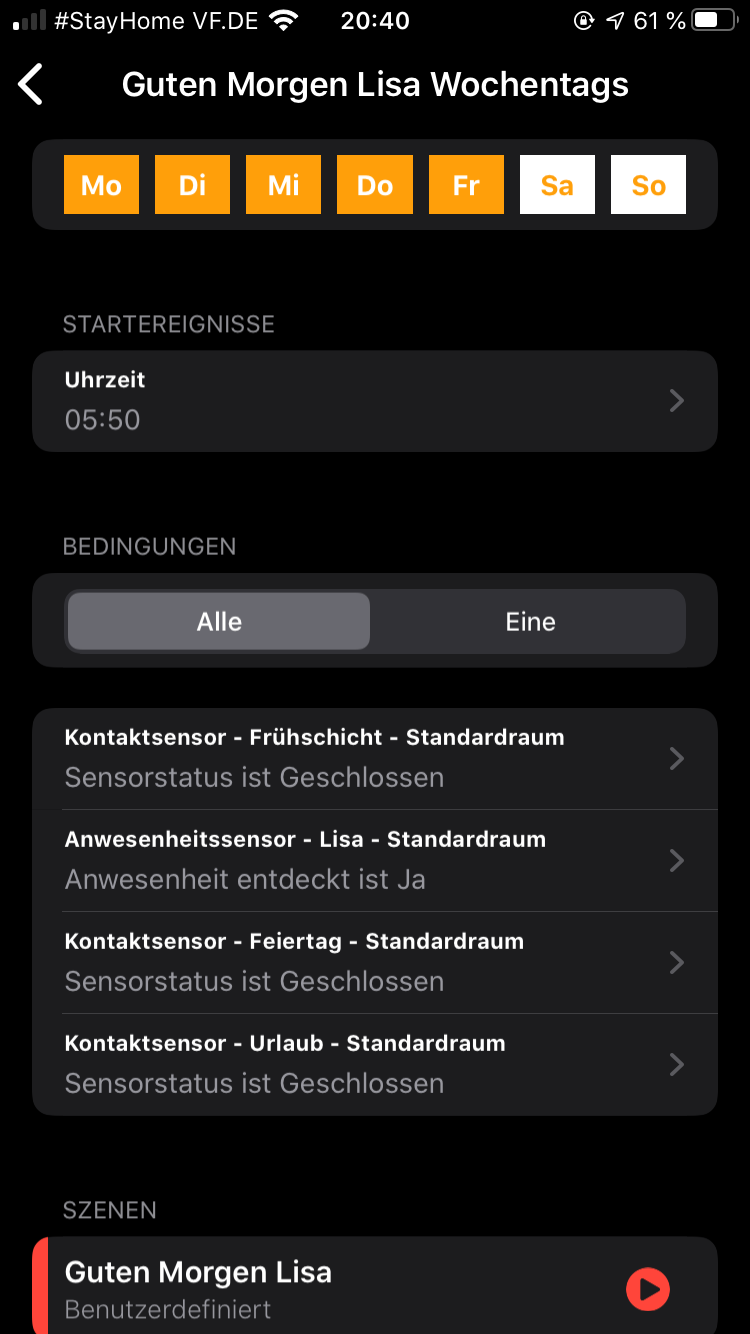The height and width of the screenshot is (1334, 750).
Task: Open the Kontaktsensor Urlaub condition
Action: tap(375, 1064)
